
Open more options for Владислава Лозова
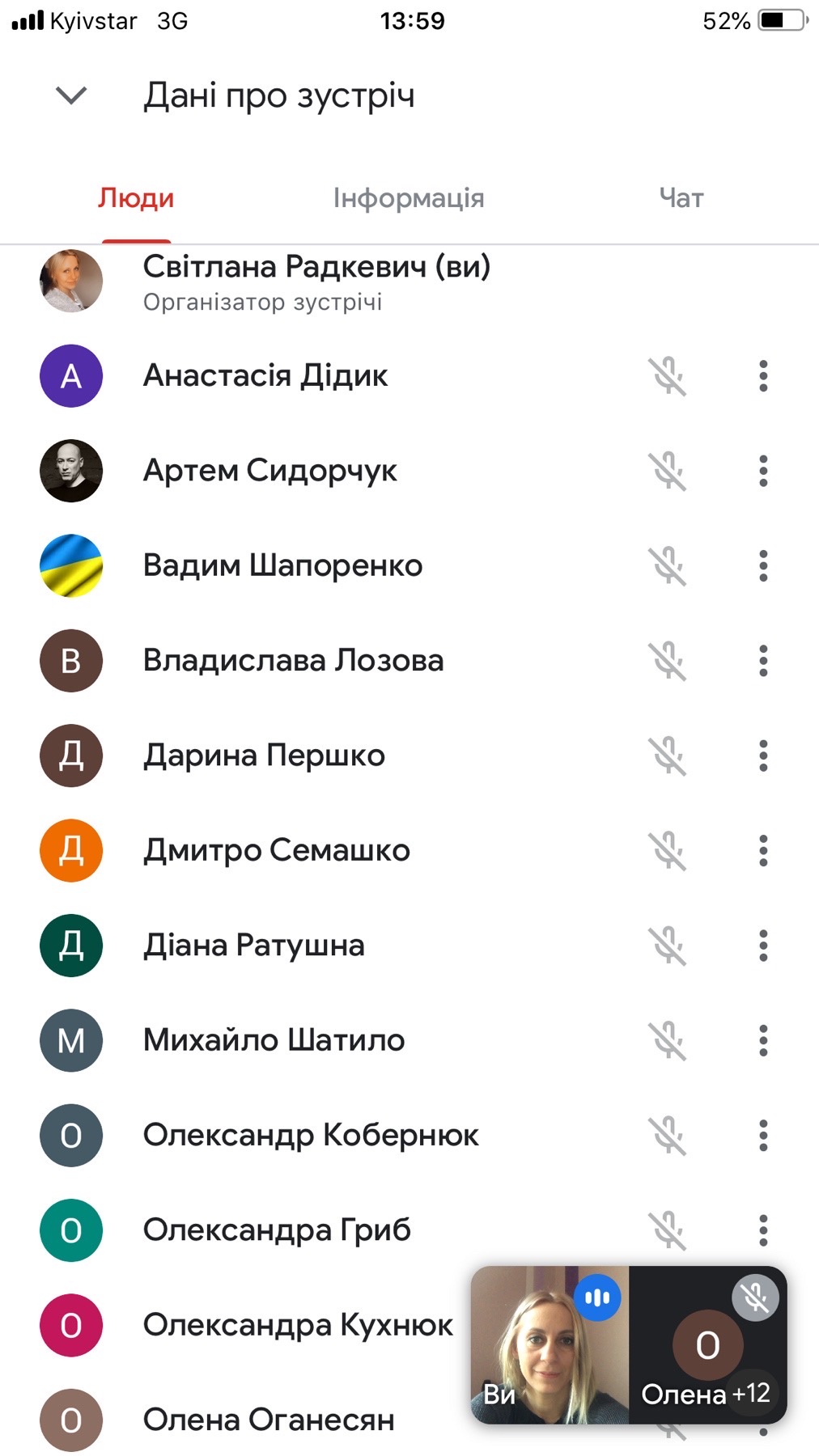[x=762, y=661]
